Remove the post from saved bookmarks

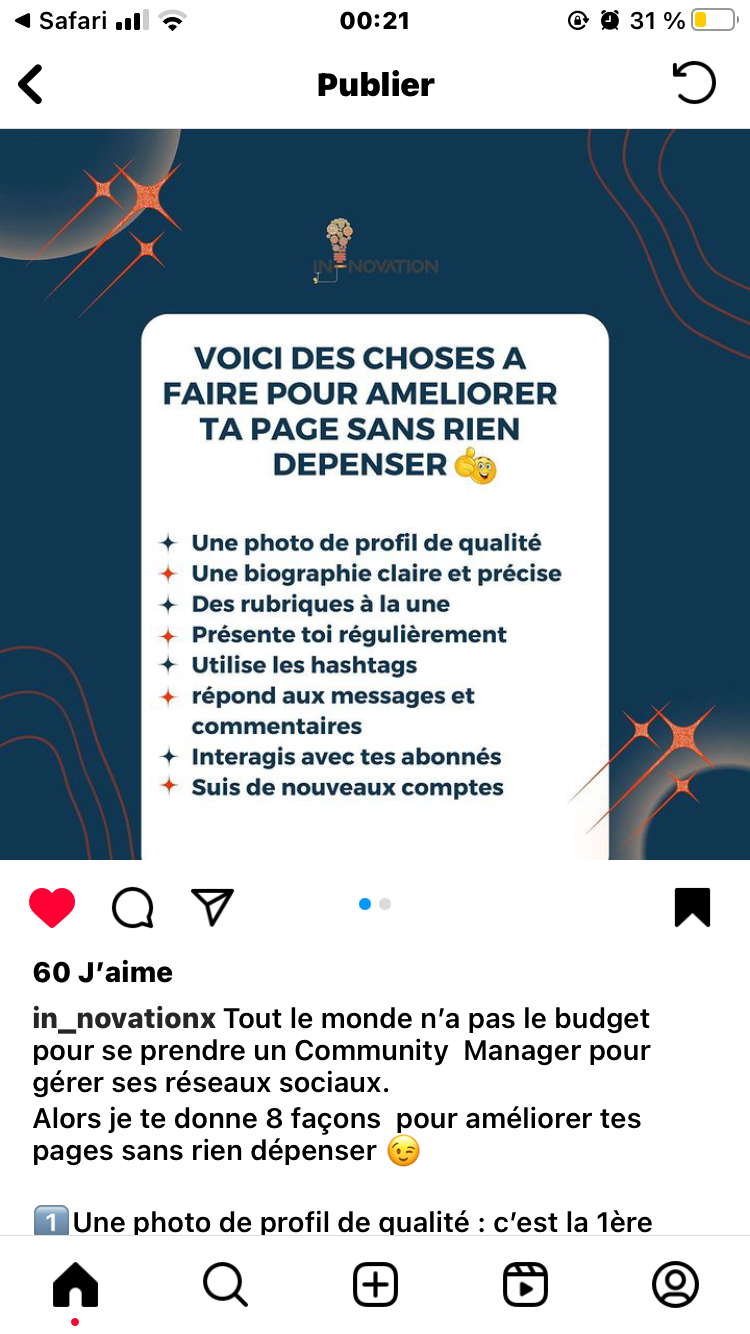click(692, 907)
